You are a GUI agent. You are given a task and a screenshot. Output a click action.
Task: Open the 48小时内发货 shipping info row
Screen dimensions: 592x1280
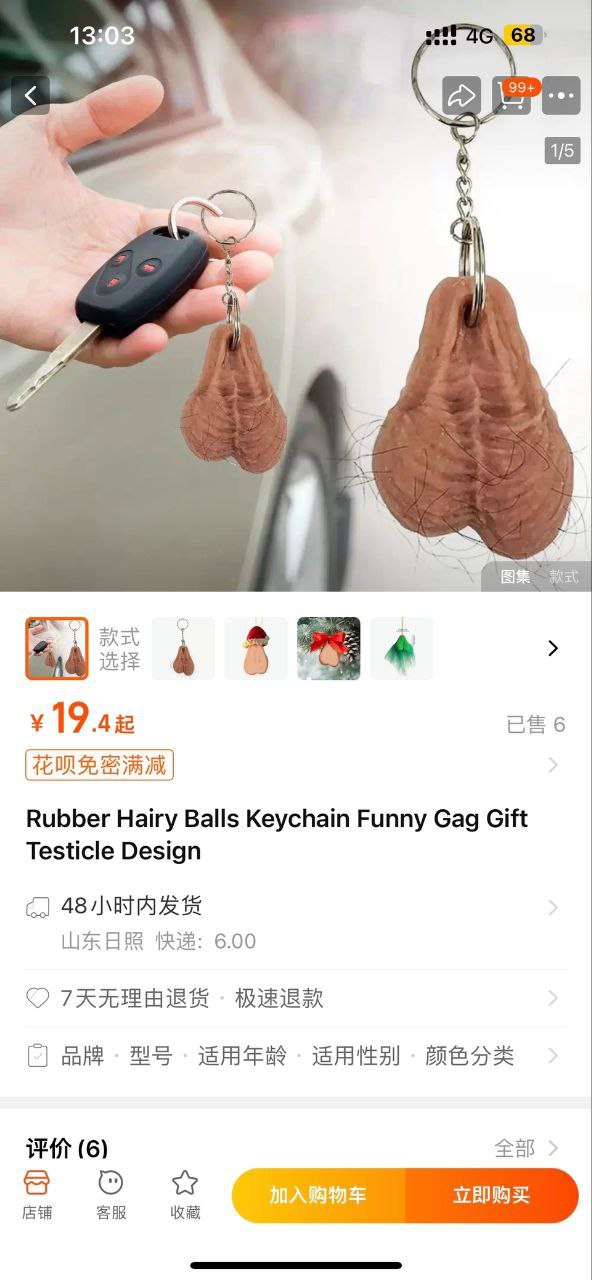tap(296, 922)
